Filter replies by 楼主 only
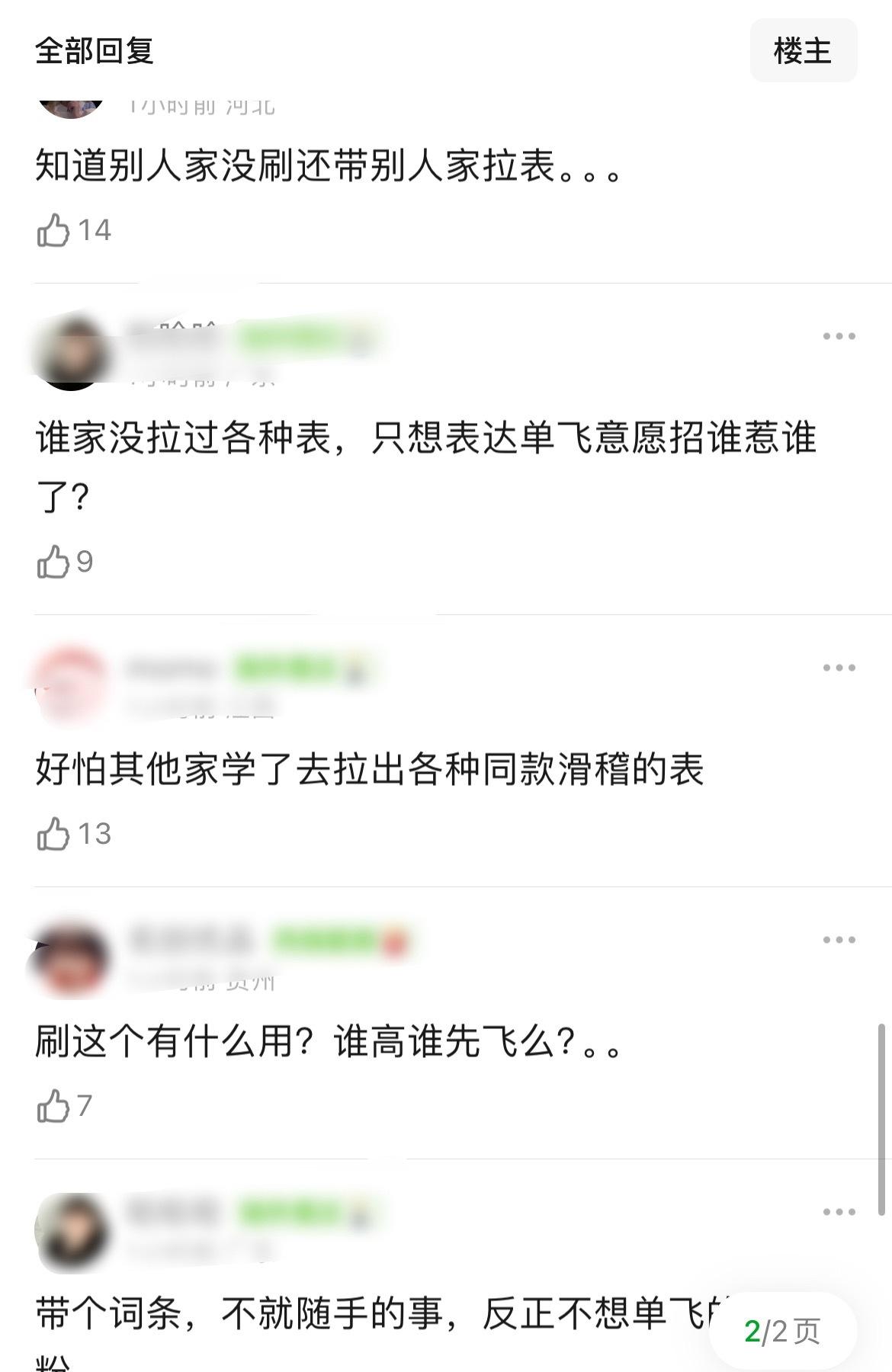 [x=803, y=51]
